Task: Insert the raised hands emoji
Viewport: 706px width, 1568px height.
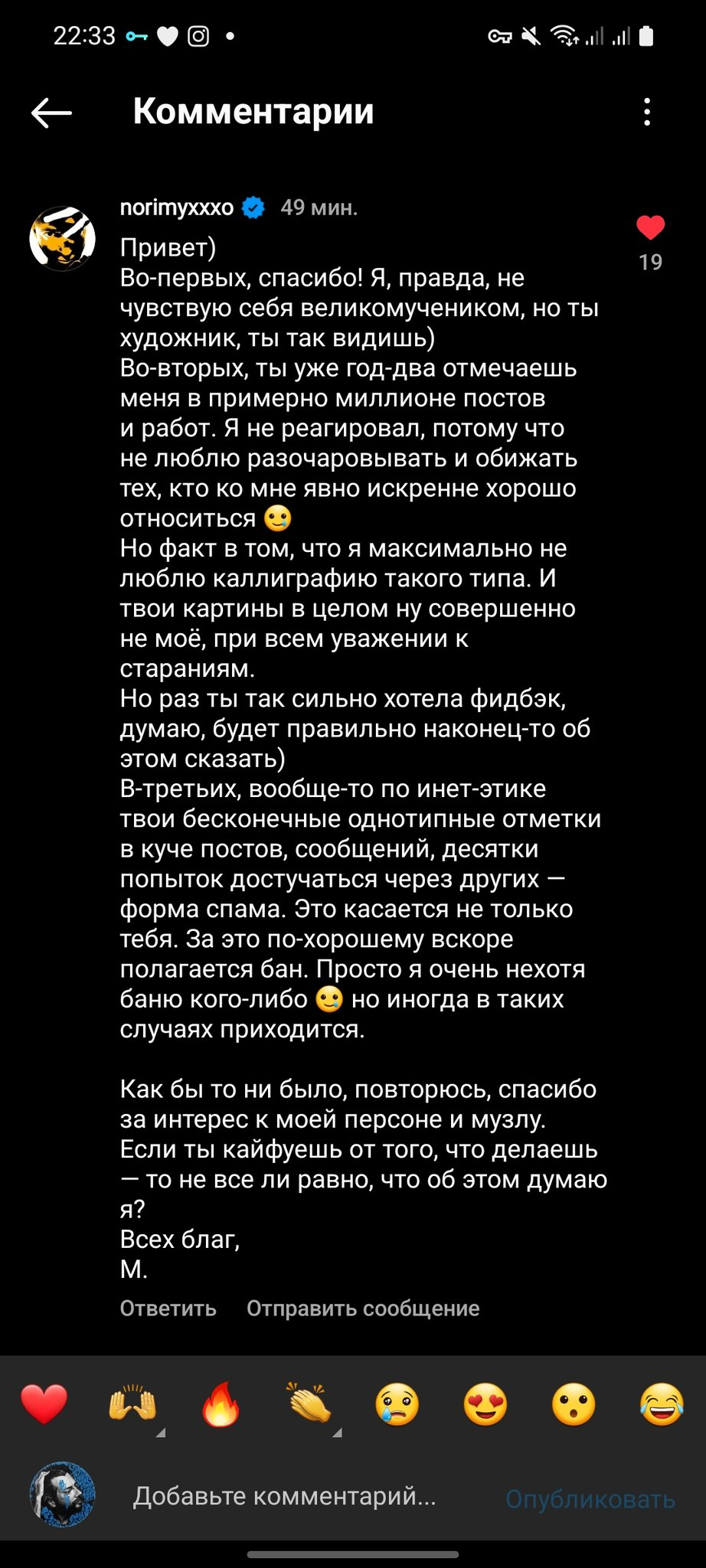Action: point(132,1403)
